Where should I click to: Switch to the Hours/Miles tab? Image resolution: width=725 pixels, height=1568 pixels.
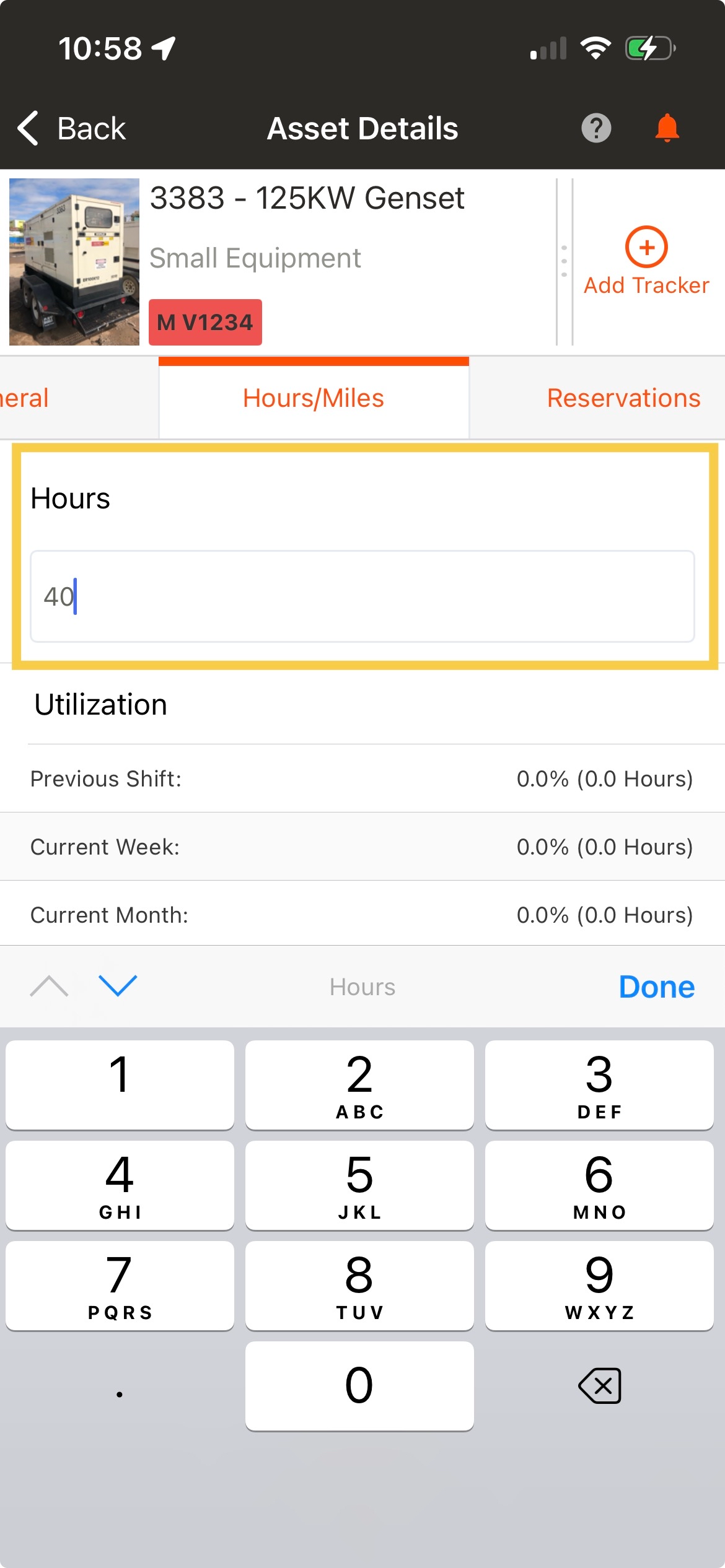[314, 398]
